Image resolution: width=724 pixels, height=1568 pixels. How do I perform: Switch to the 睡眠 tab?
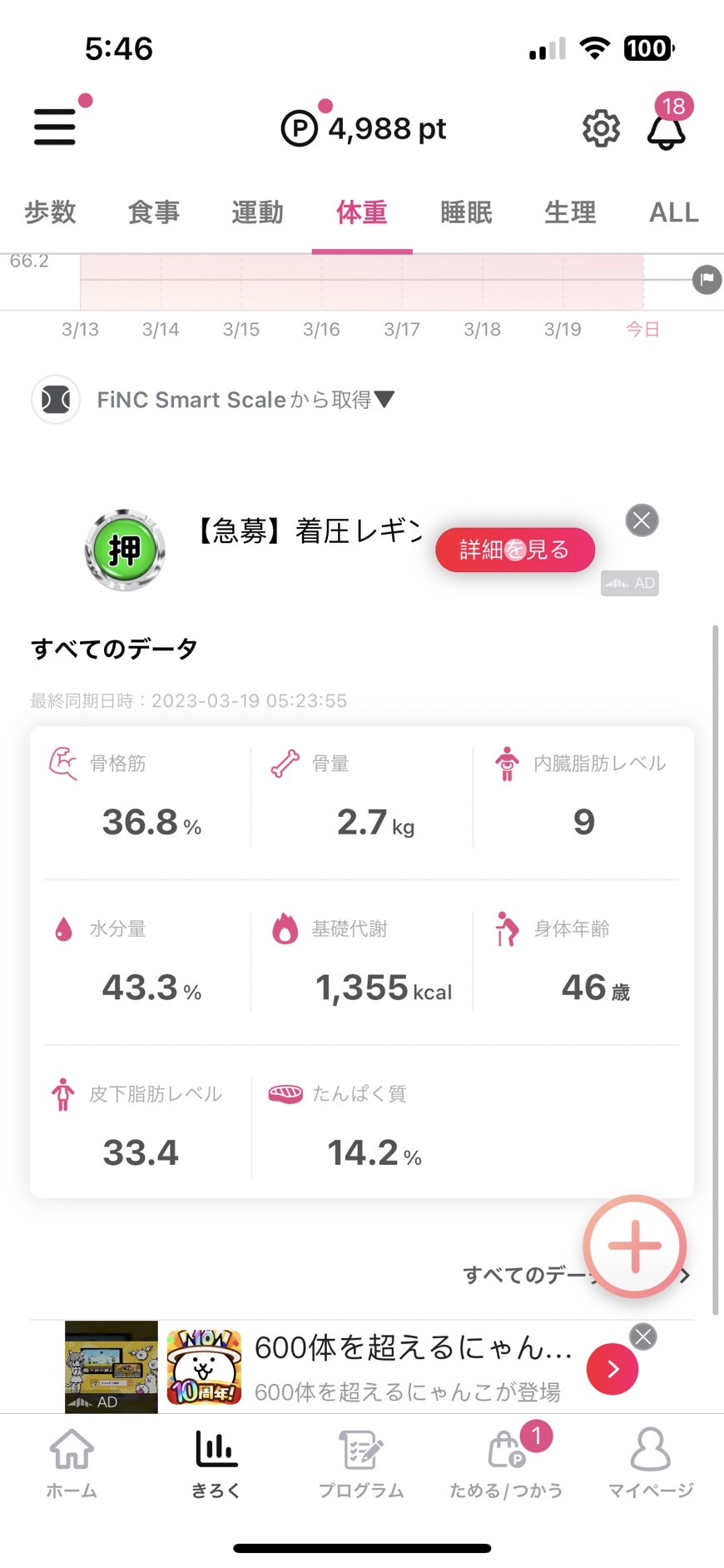[x=466, y=212]
